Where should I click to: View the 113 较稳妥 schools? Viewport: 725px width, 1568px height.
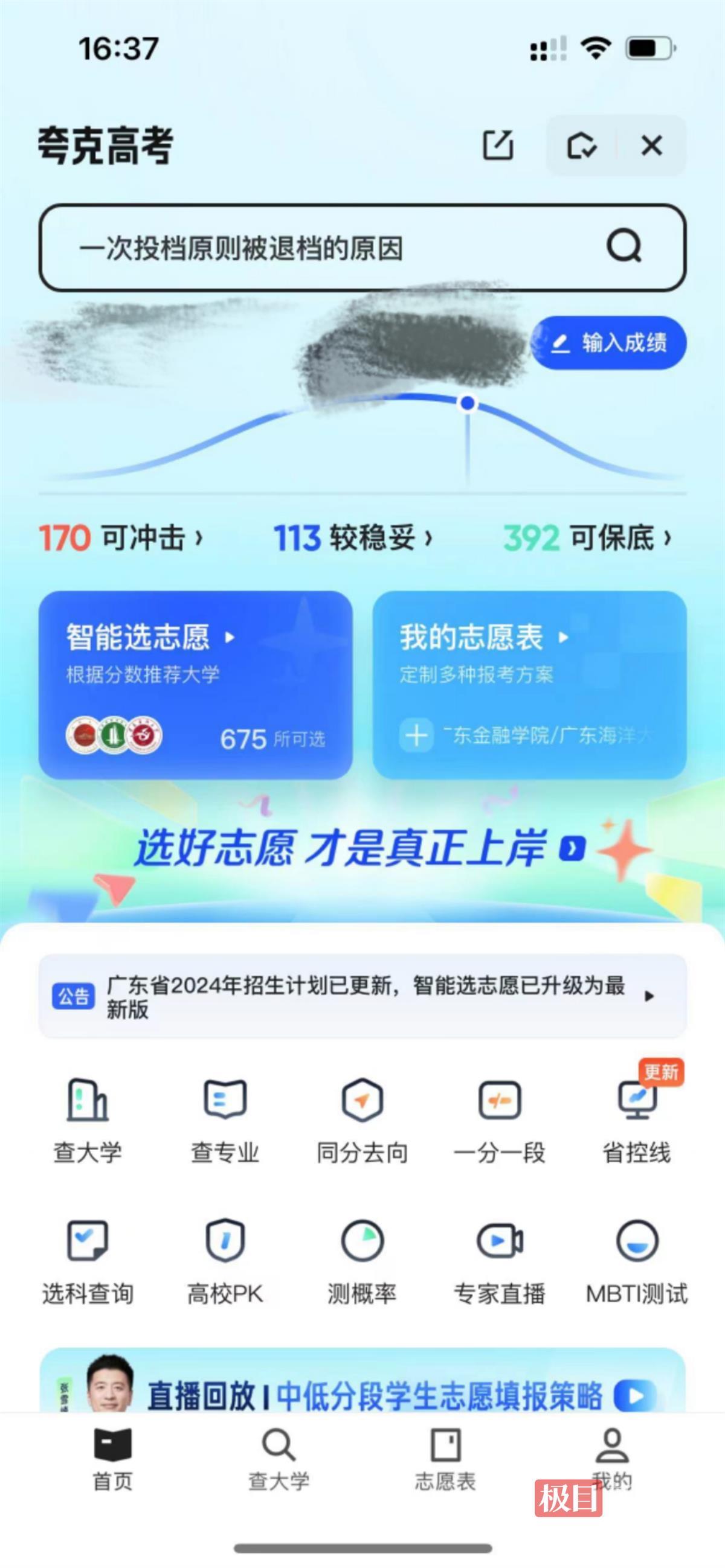[x=353, y=538]
